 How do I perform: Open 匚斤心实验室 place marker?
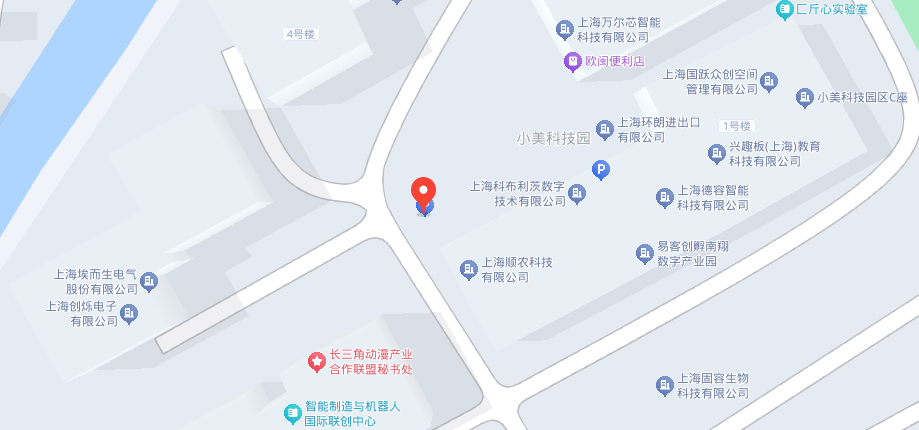tap(785, 9)
